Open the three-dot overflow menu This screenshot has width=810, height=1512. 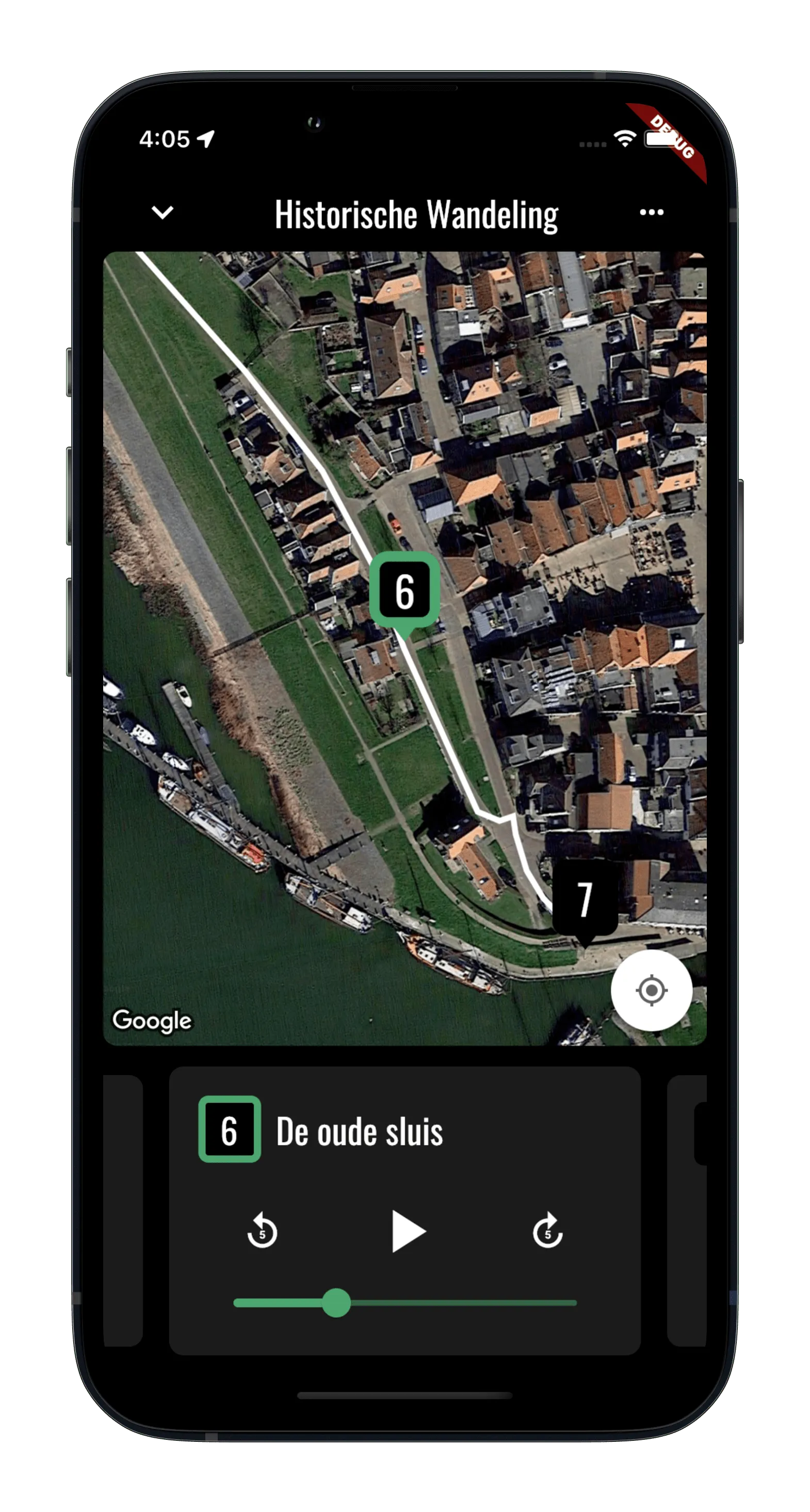click(652, 212)
